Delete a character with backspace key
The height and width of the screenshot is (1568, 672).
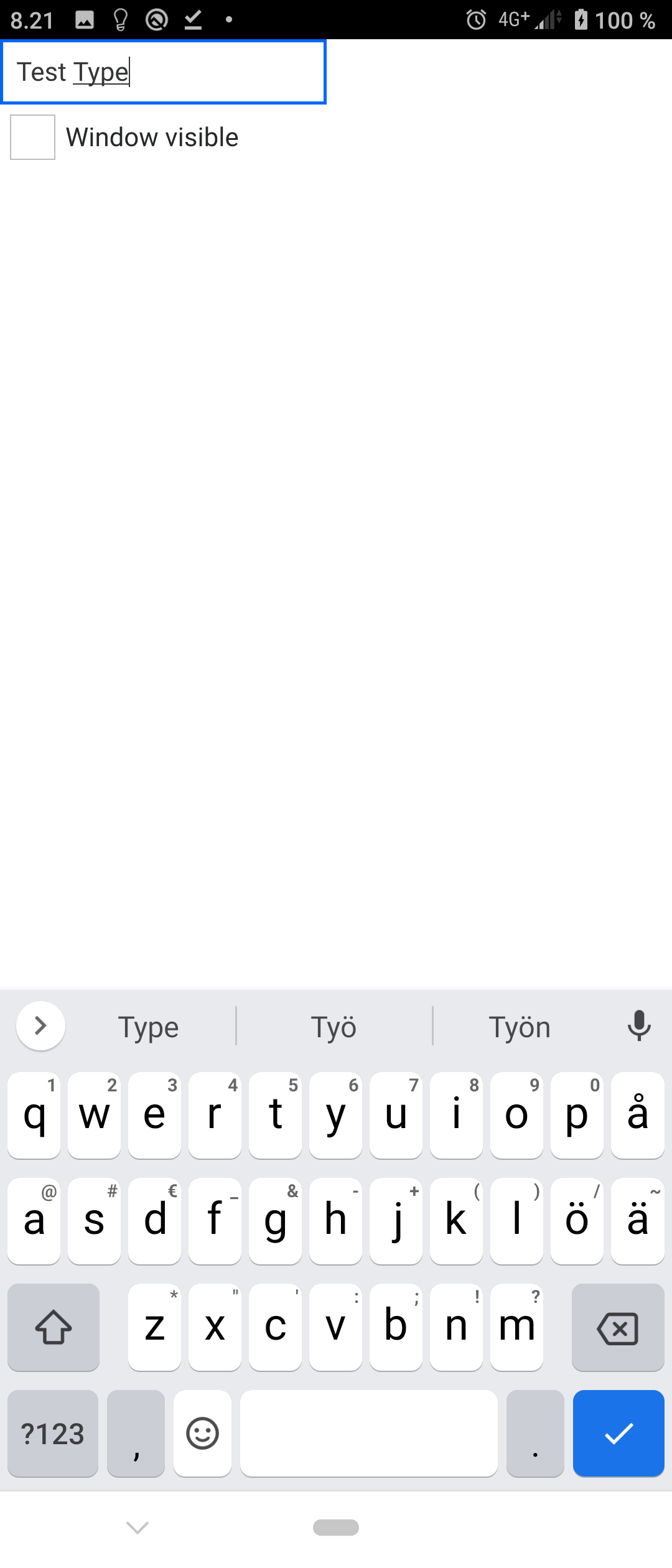tap(618, 1328)
